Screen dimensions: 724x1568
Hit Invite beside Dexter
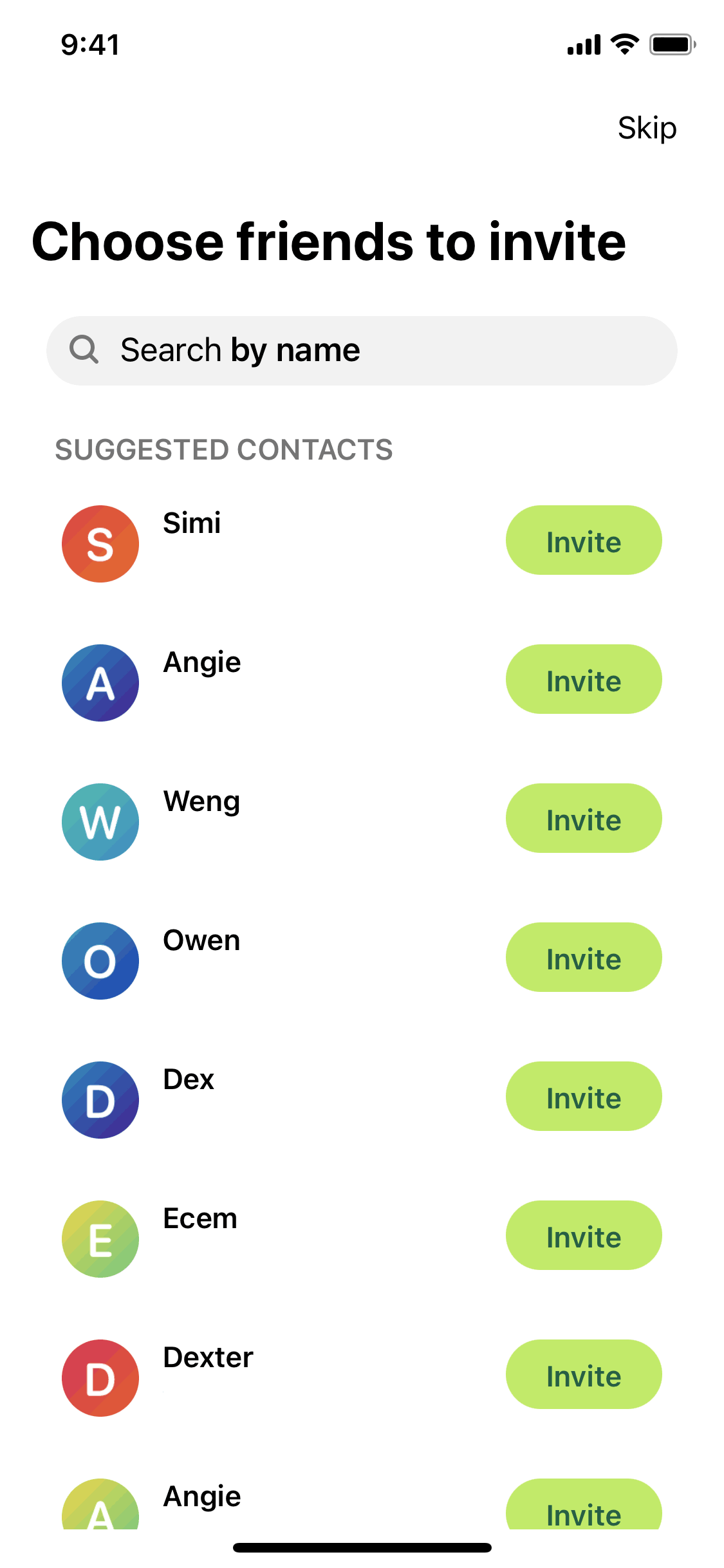(x=583, y=1375)
